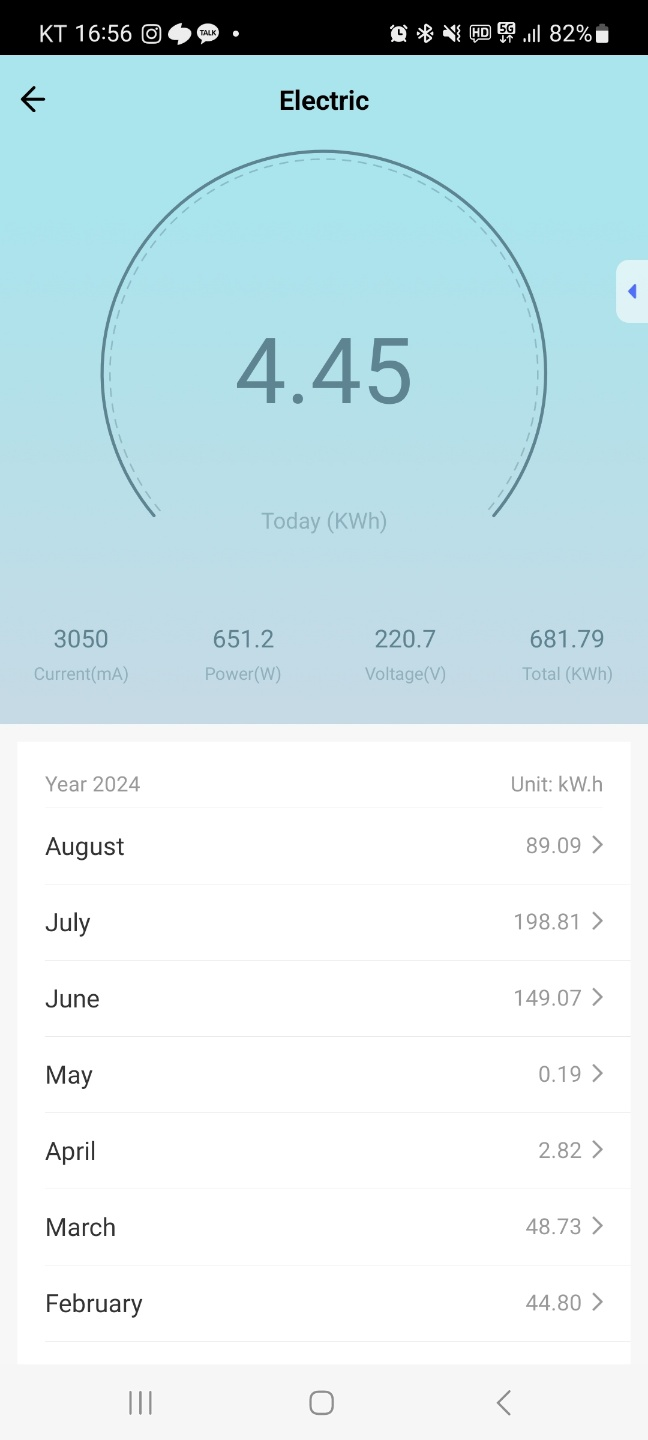
Task: Tap the system home button
Action: pyautogui.click(x=321, y=1403)
